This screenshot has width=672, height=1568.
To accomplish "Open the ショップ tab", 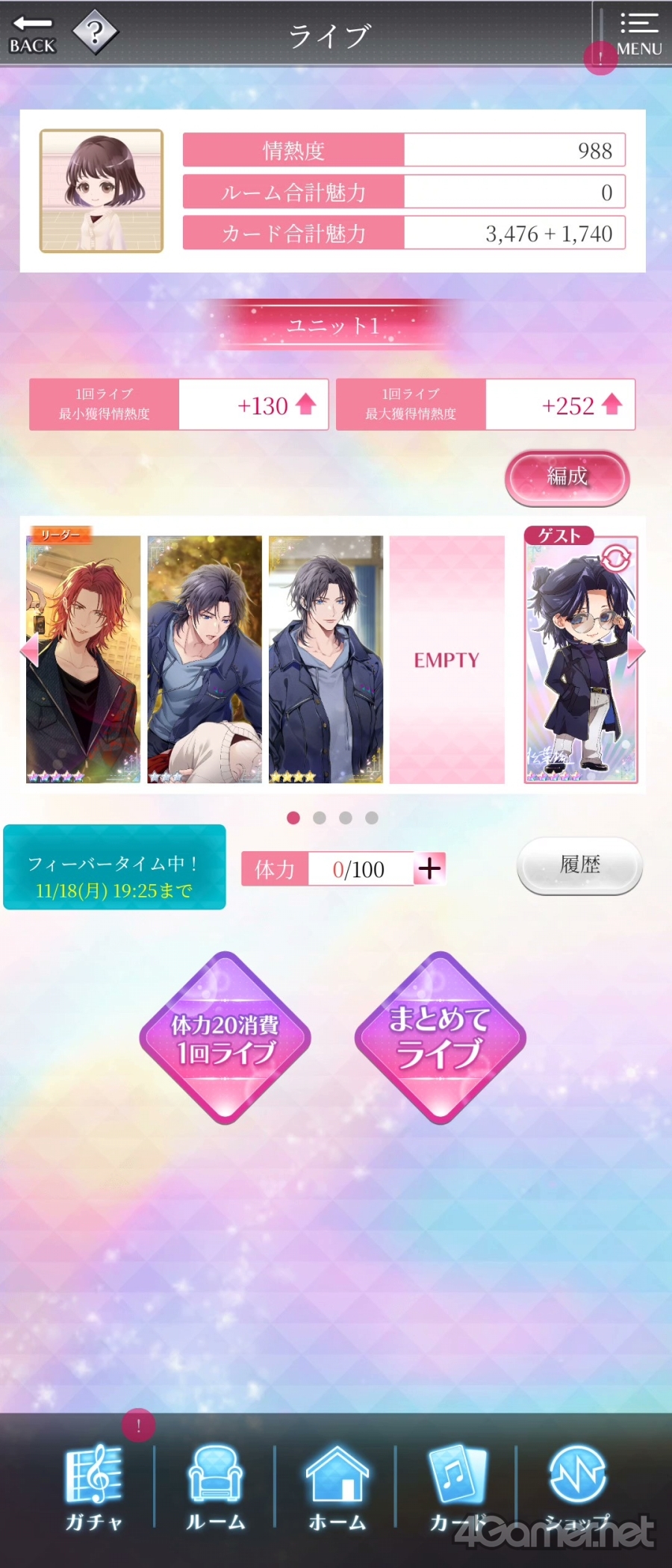I will tap(576, 1486).
